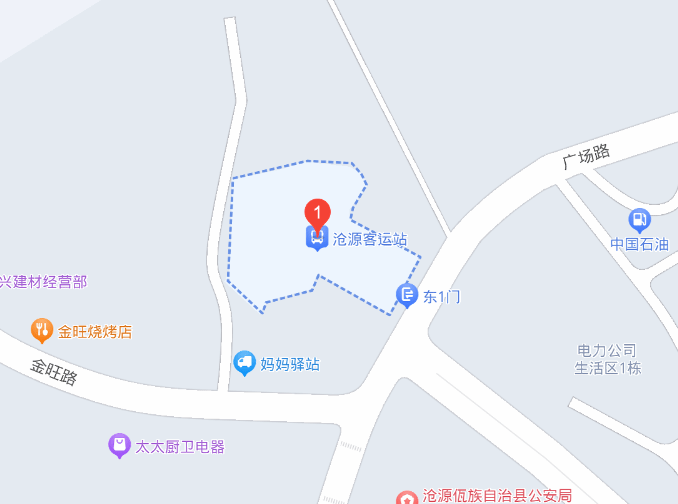Select the 中国石油 gas station marker

pyautogui.click(x=639, y=219)
